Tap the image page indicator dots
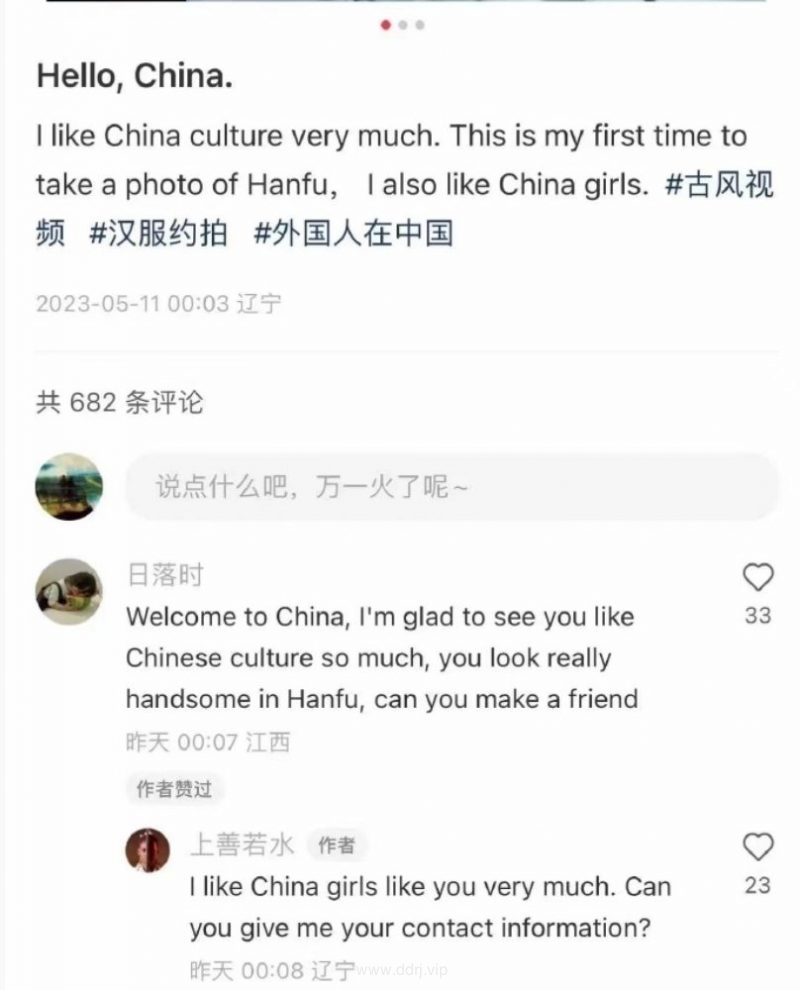This screenshot has width=800, height=990. pos(402,25)
